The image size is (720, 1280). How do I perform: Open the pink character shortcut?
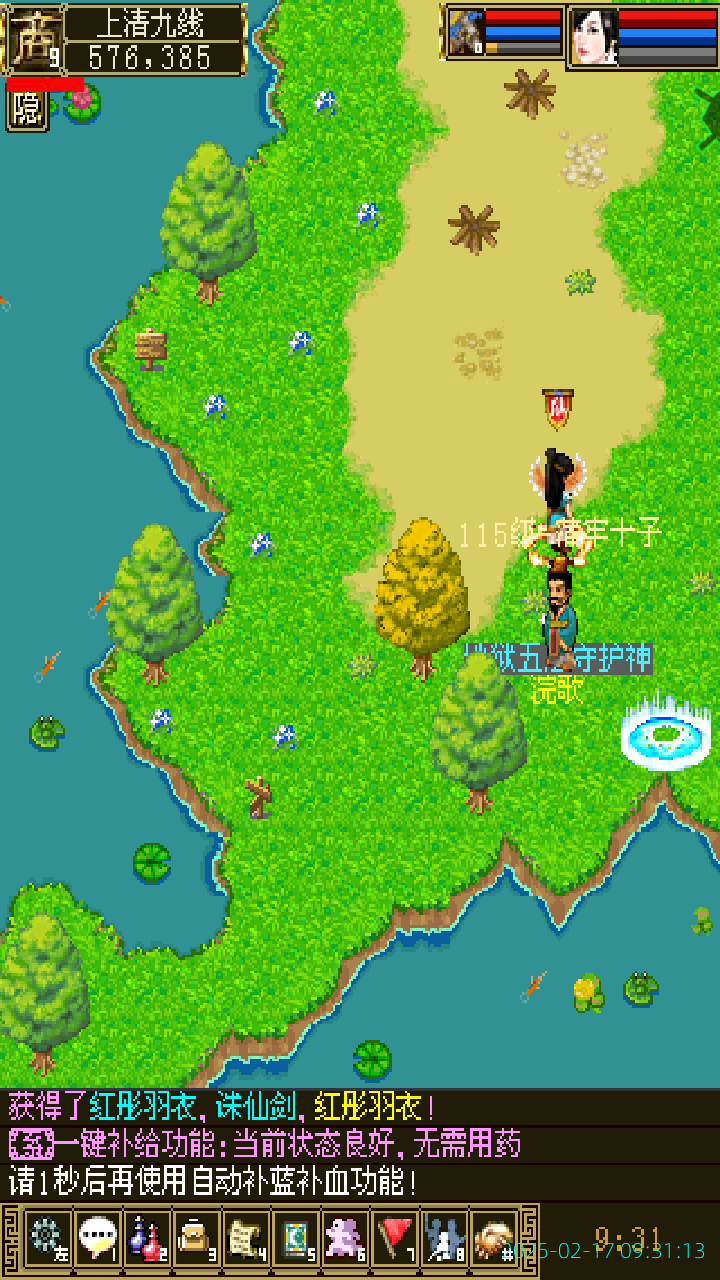click(x=345, y=1239)
